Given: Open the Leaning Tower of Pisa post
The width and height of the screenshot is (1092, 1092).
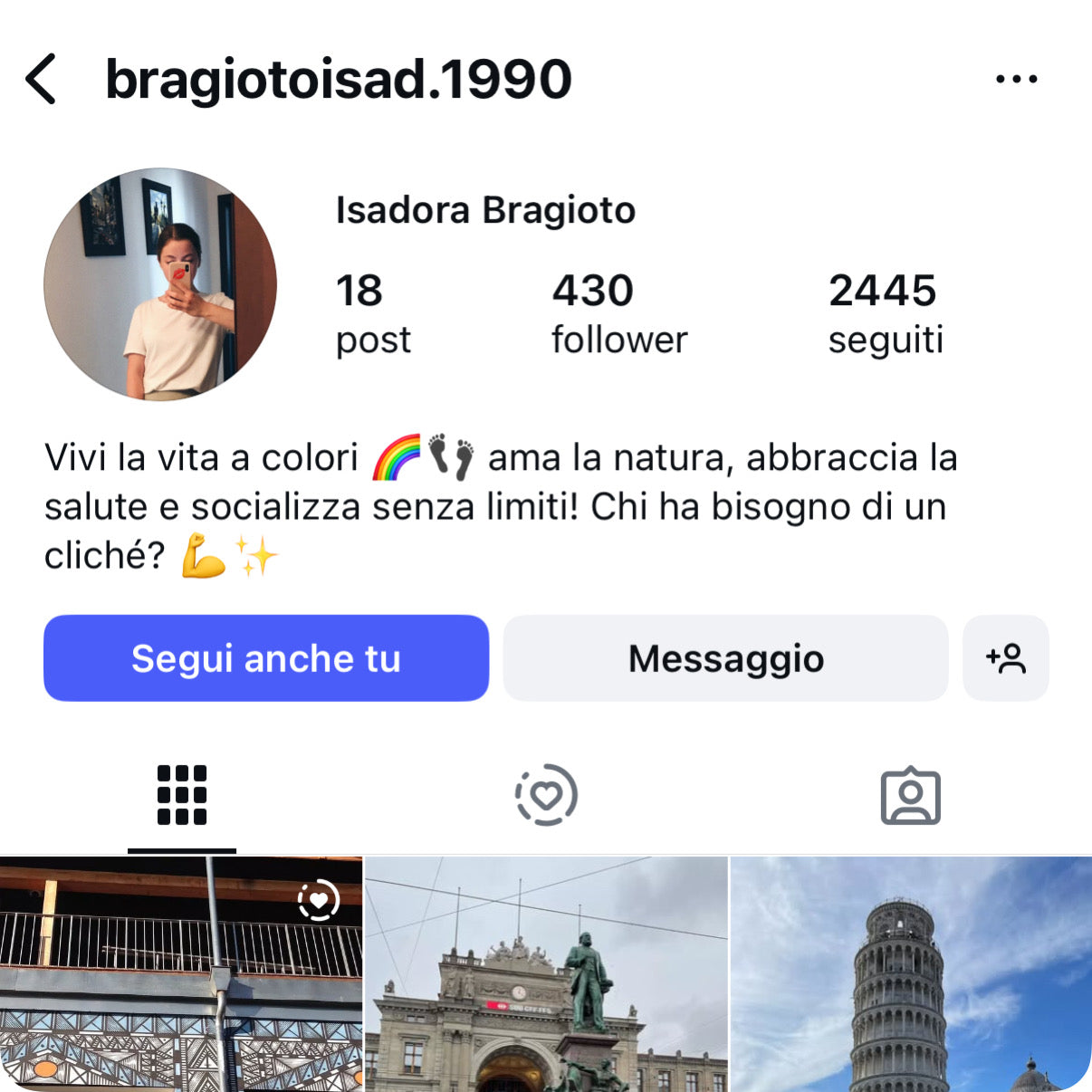Looking at the screenshot, I should coord(911,973).
